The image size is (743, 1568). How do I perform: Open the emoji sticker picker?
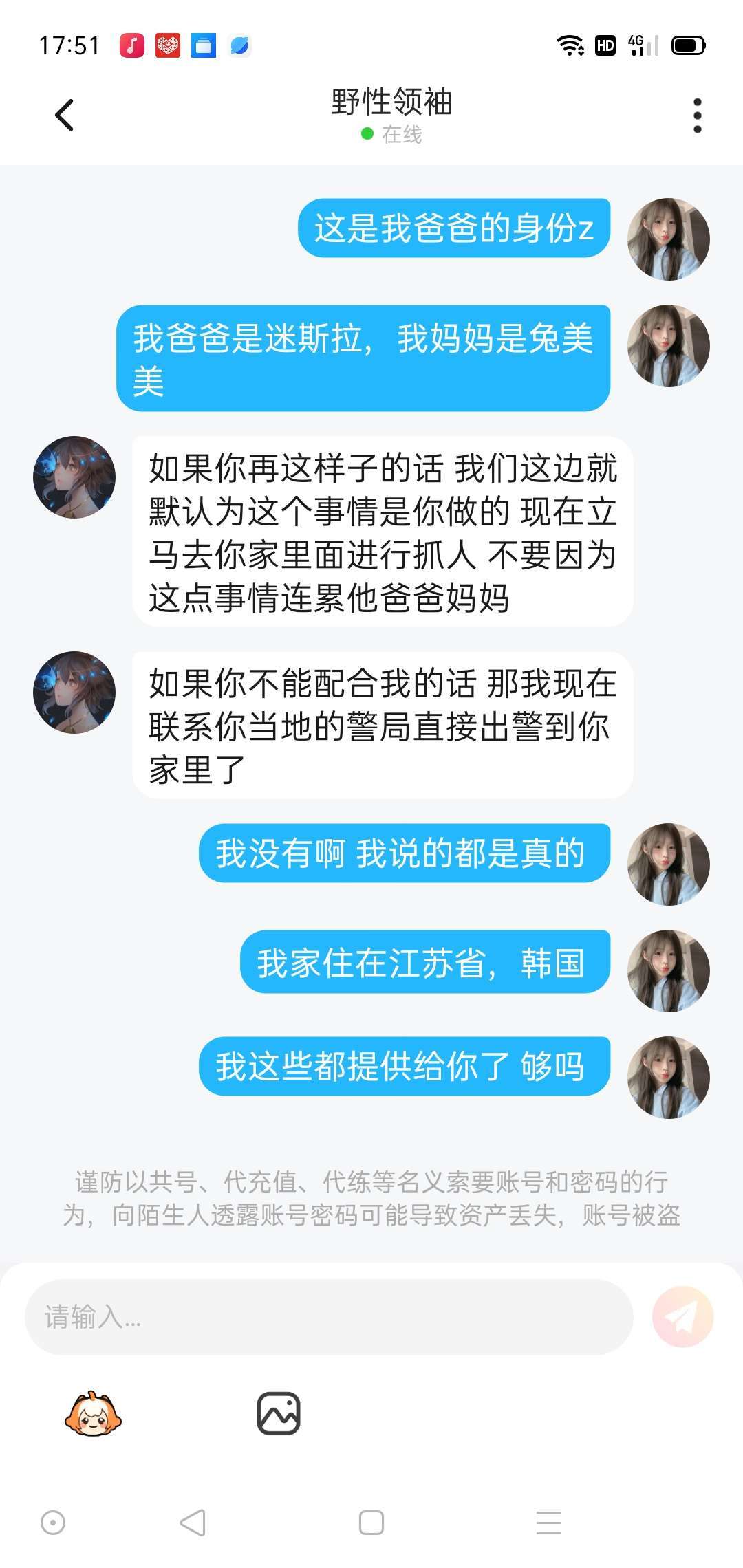[93, 1414]
